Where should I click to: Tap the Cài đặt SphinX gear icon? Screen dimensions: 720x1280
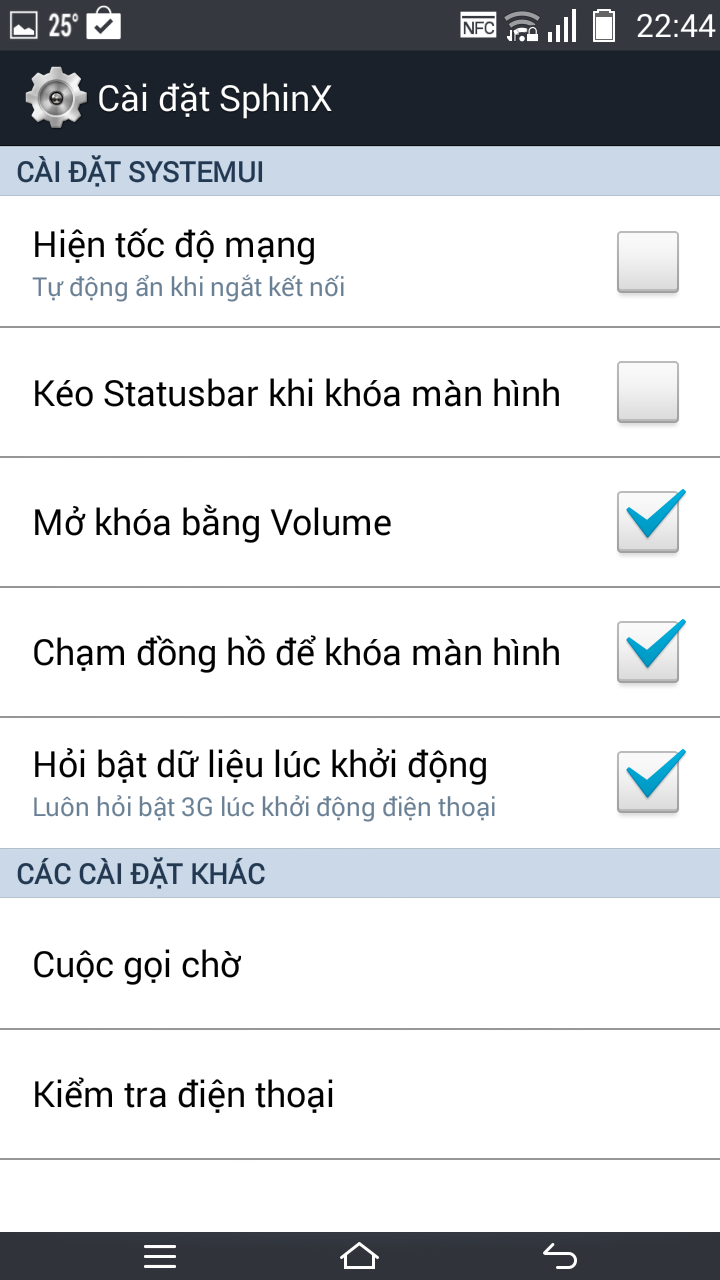point(54,99)
